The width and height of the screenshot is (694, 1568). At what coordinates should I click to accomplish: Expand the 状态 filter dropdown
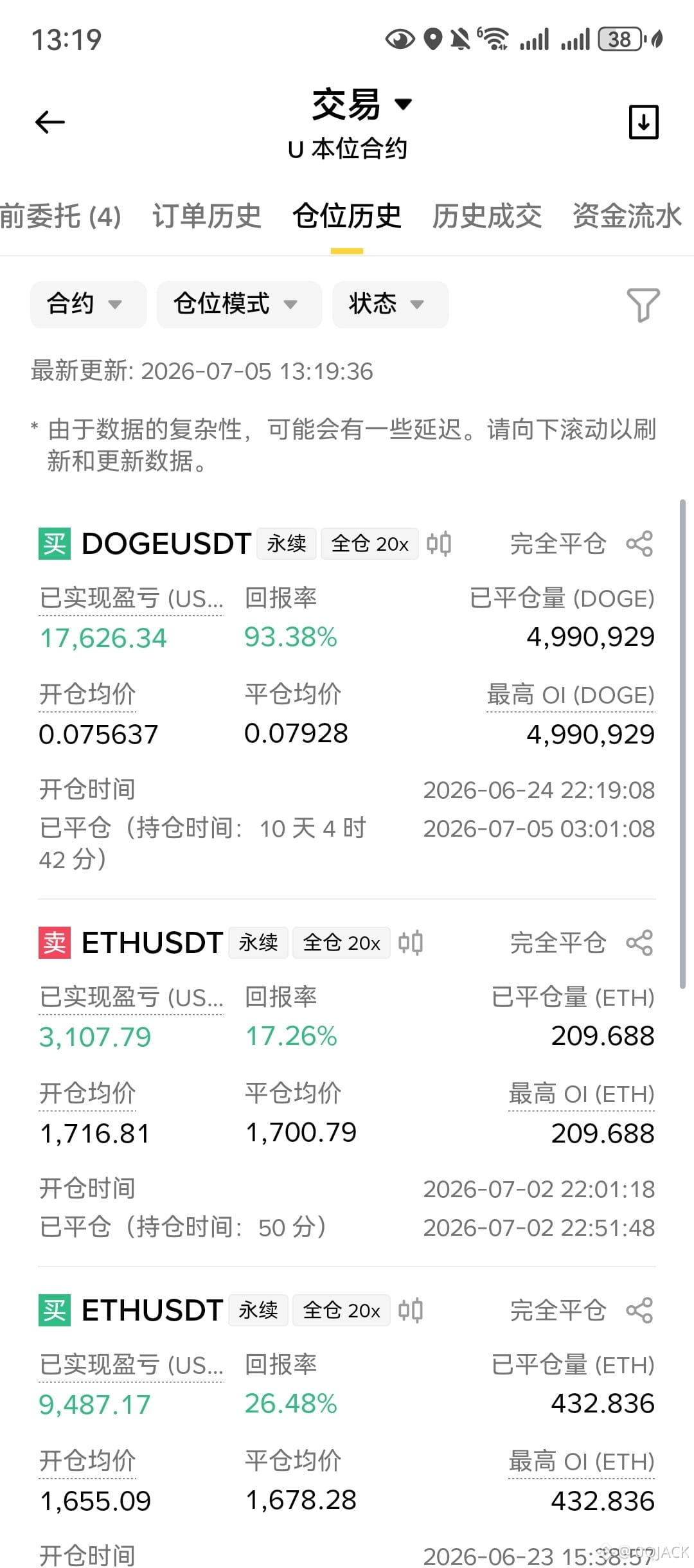click(390, 304)
